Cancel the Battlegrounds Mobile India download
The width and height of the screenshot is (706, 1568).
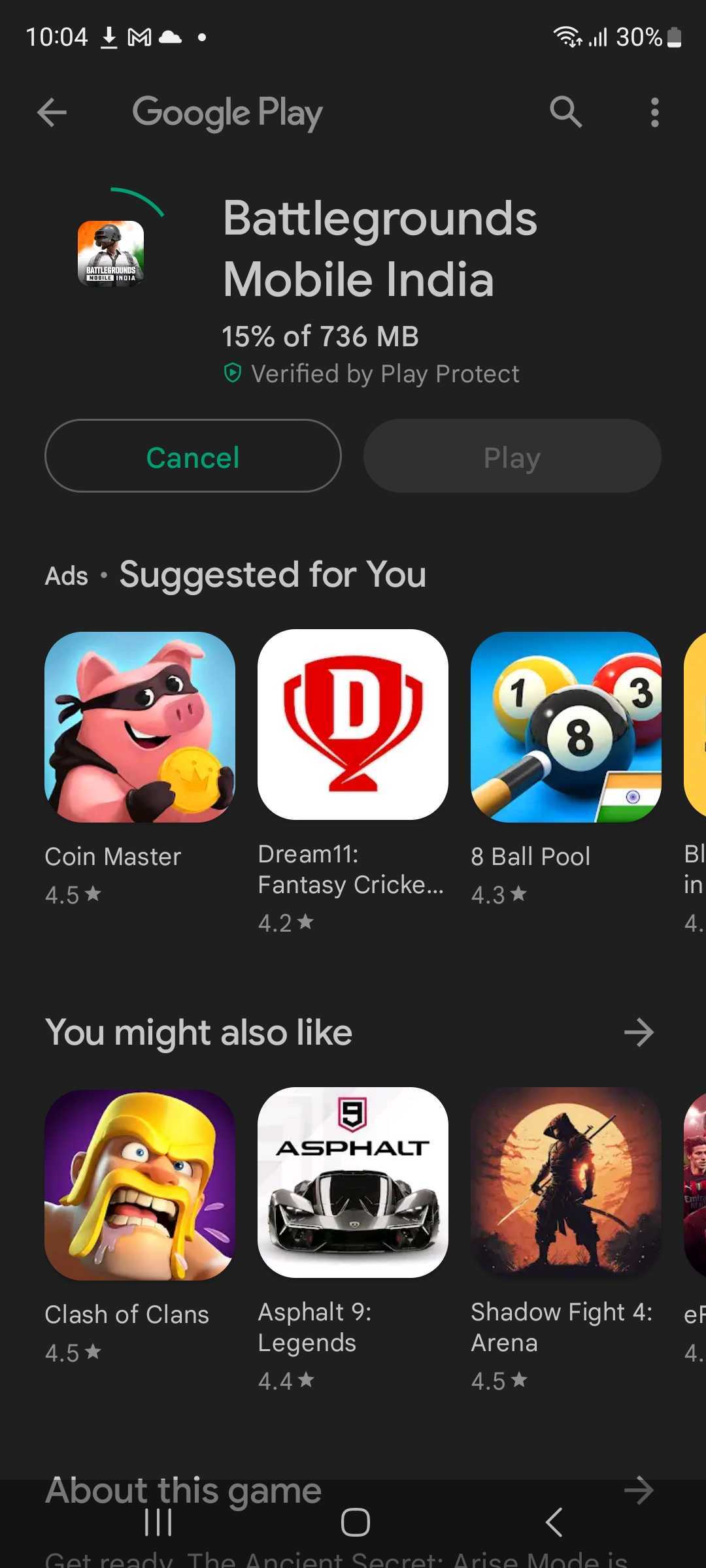(193, 456)
